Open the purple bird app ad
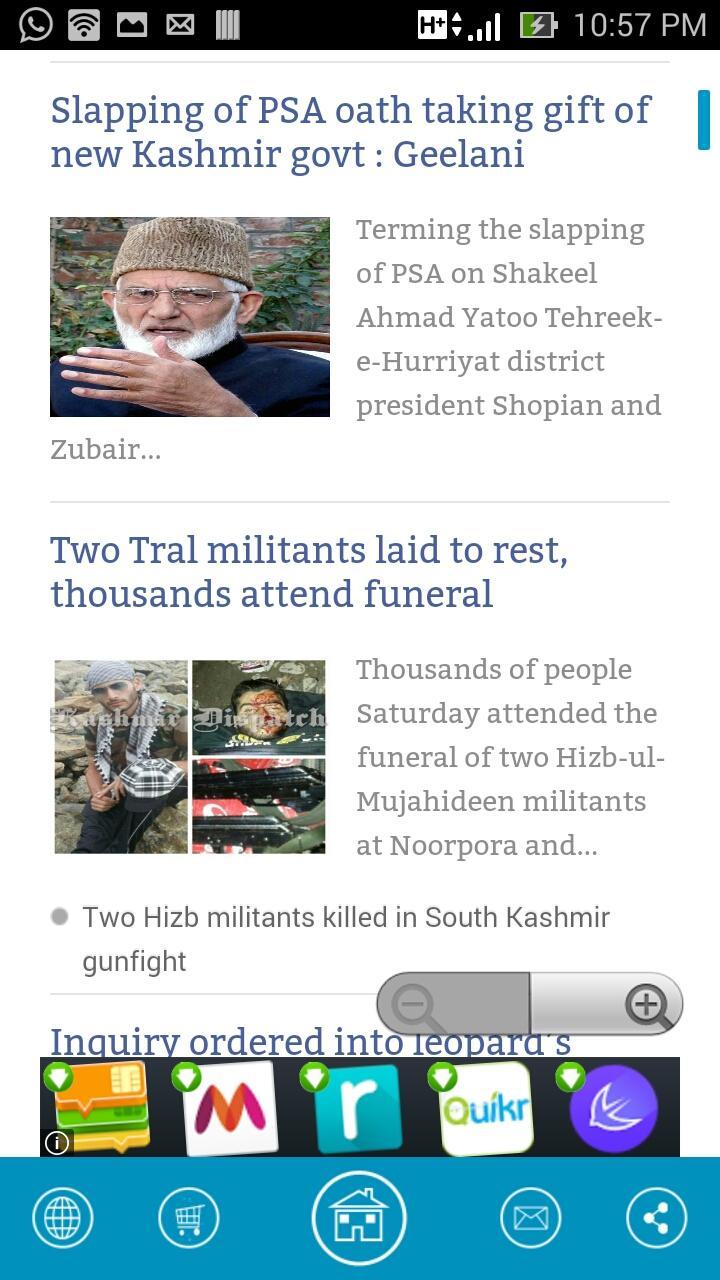 pyautogui.click(x=614, y=1108)
